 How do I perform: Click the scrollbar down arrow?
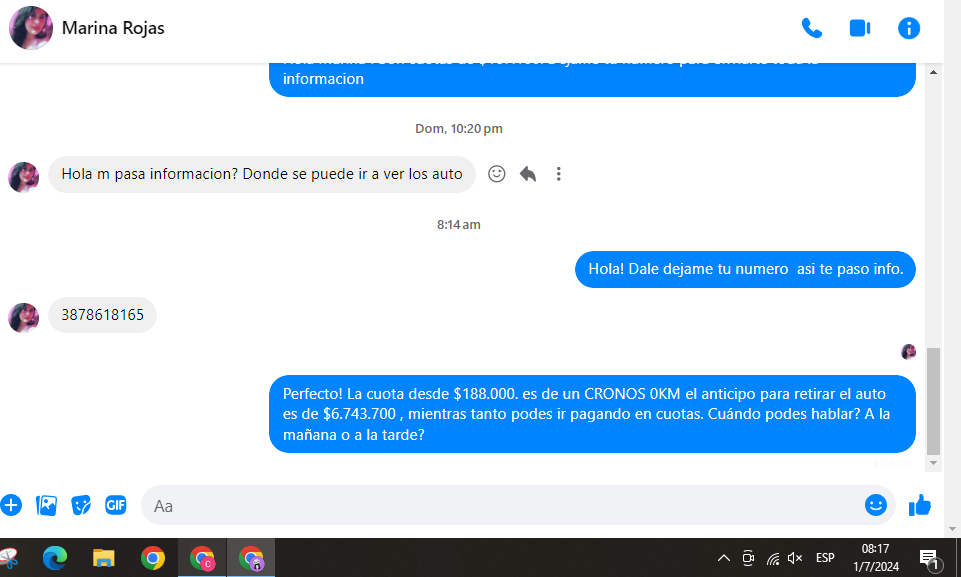(x=934, y=464)
